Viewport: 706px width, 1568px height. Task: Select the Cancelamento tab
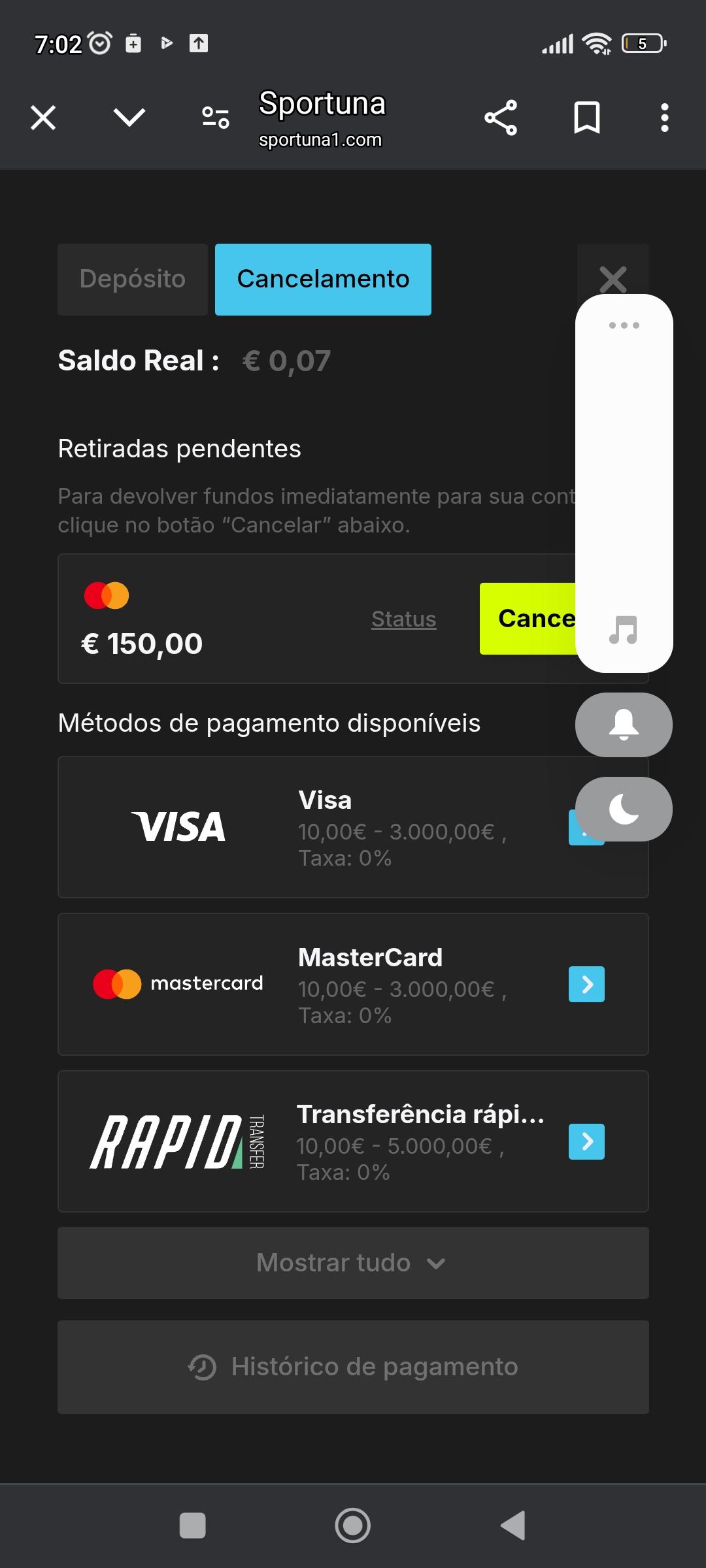coord(323,280)
